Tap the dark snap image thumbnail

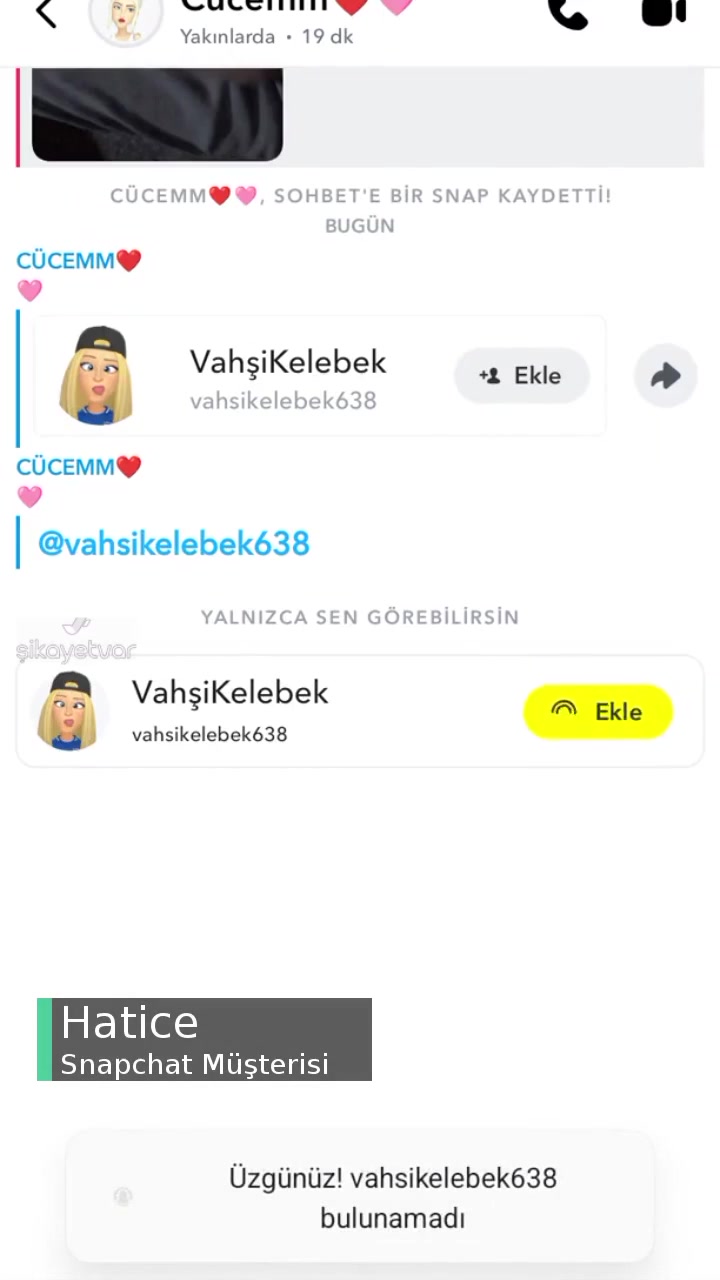point(157,110)
